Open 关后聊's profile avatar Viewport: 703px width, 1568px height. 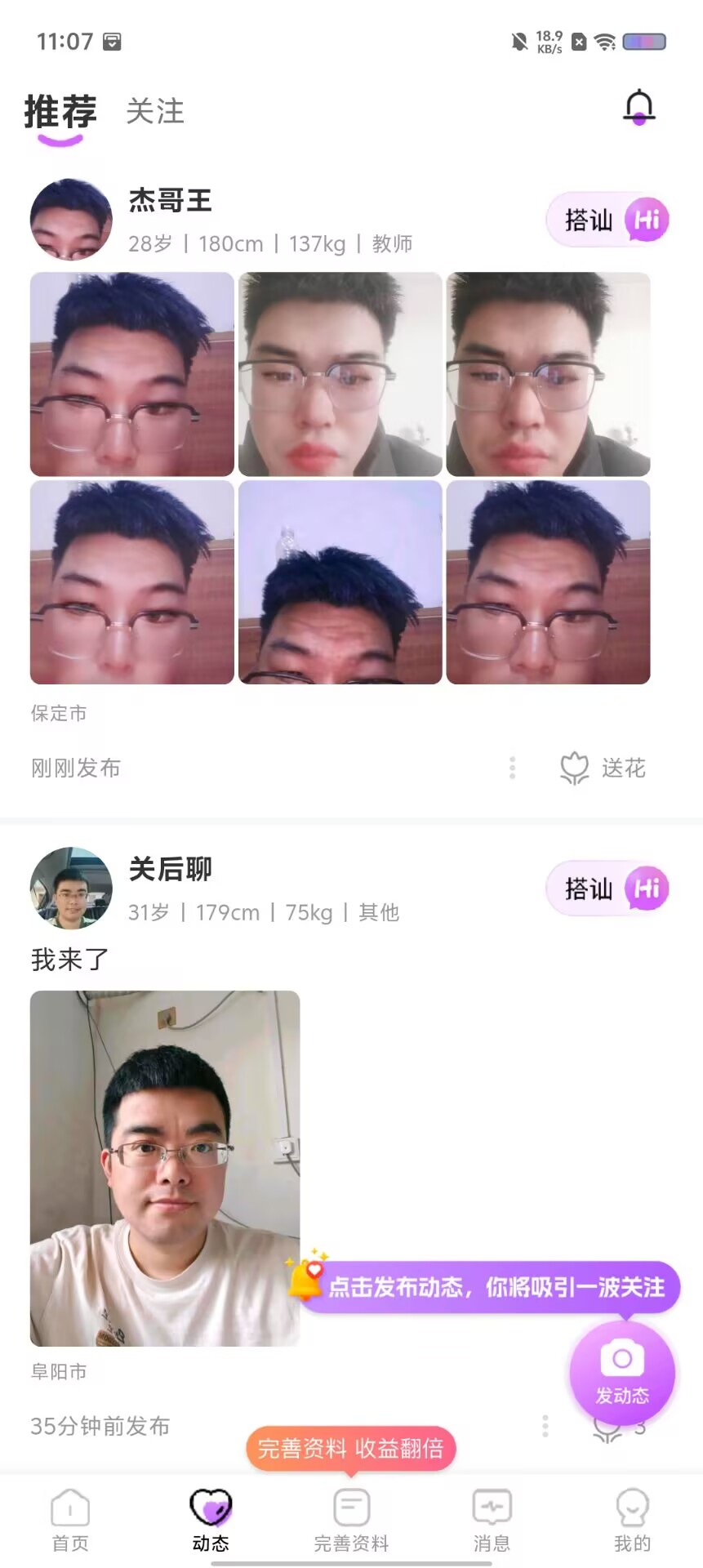(71, 889)
